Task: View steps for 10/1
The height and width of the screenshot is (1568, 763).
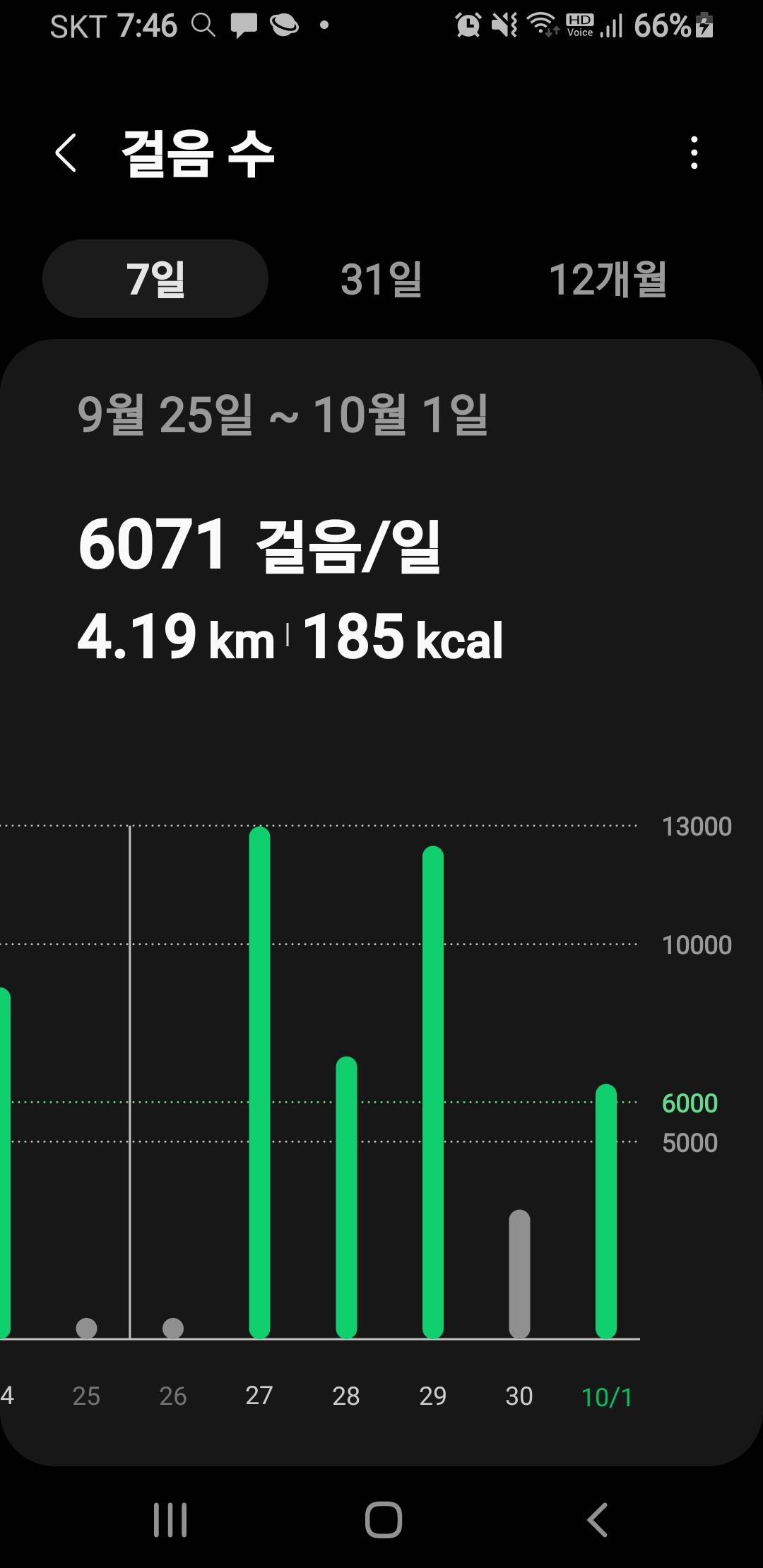Action: [x=606, y=1211]
